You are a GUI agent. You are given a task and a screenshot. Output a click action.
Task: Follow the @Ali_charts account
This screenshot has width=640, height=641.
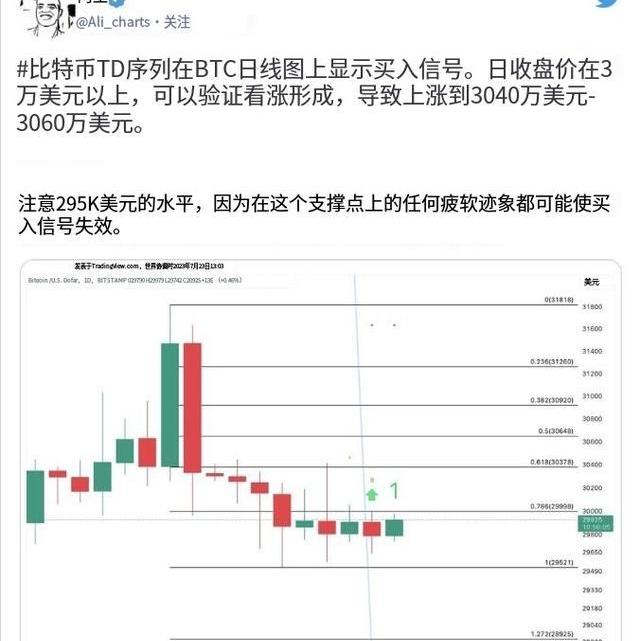point(177,22)
